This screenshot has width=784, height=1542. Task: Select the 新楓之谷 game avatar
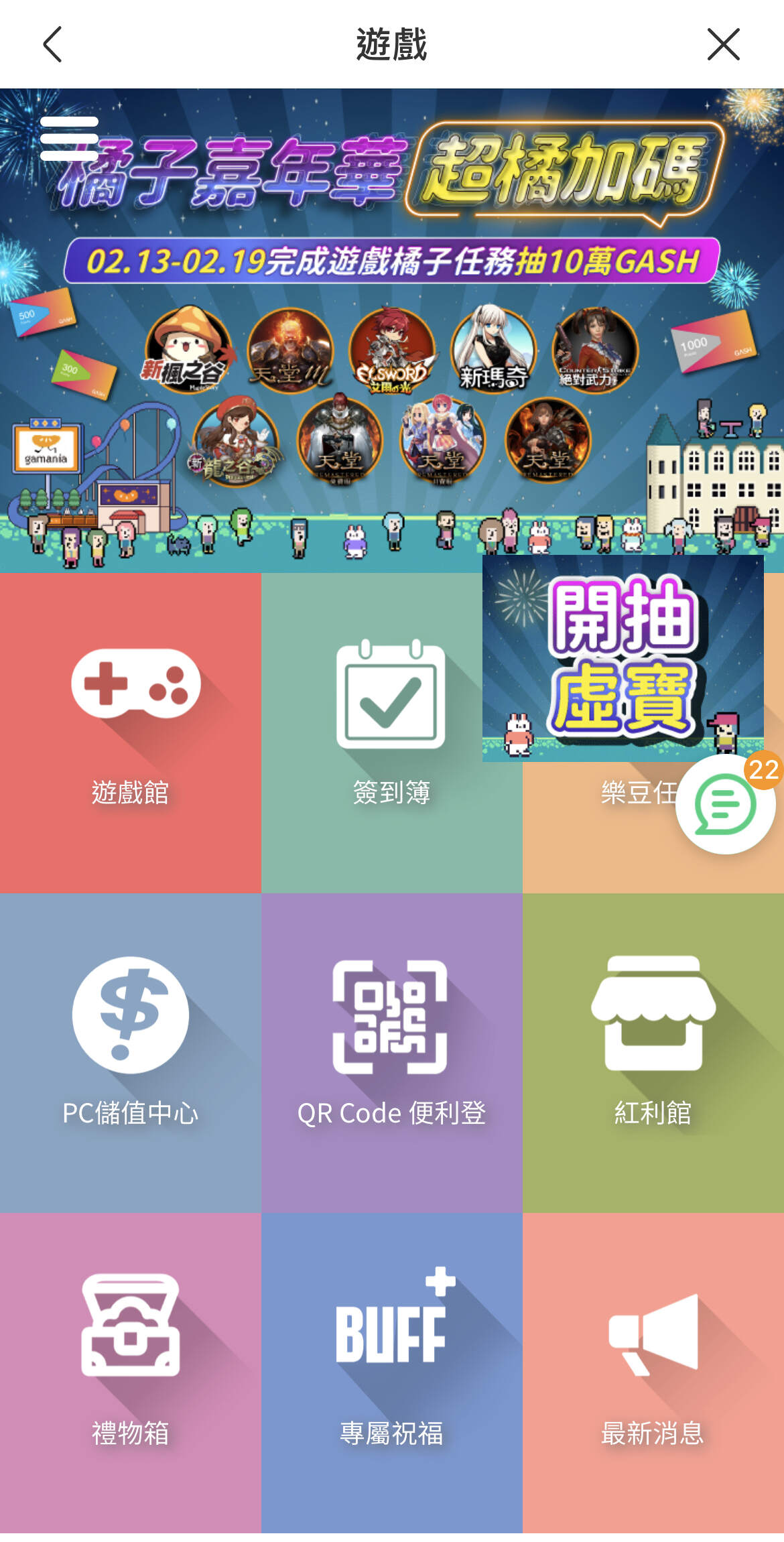(187, 352)
